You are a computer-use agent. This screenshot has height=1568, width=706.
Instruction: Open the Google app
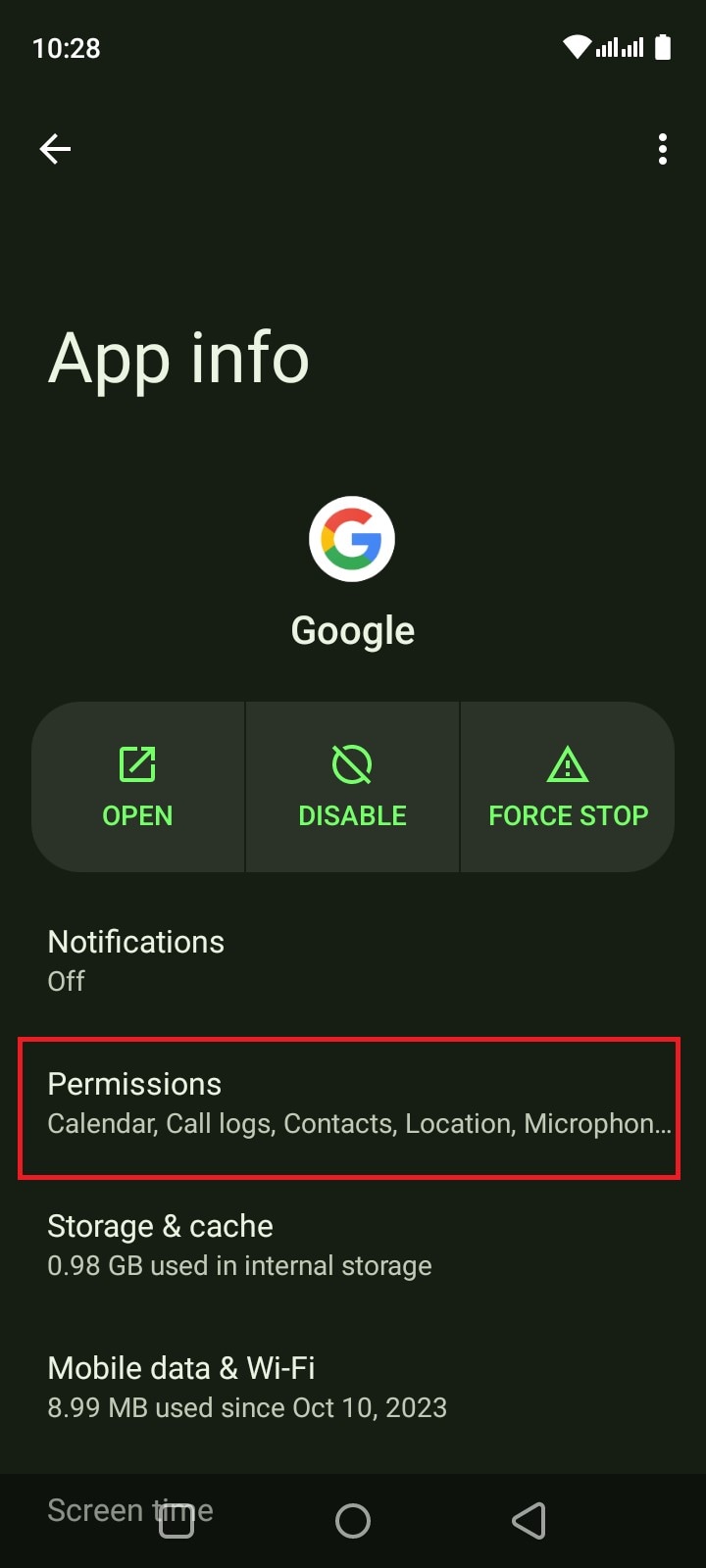click(137, 787)
